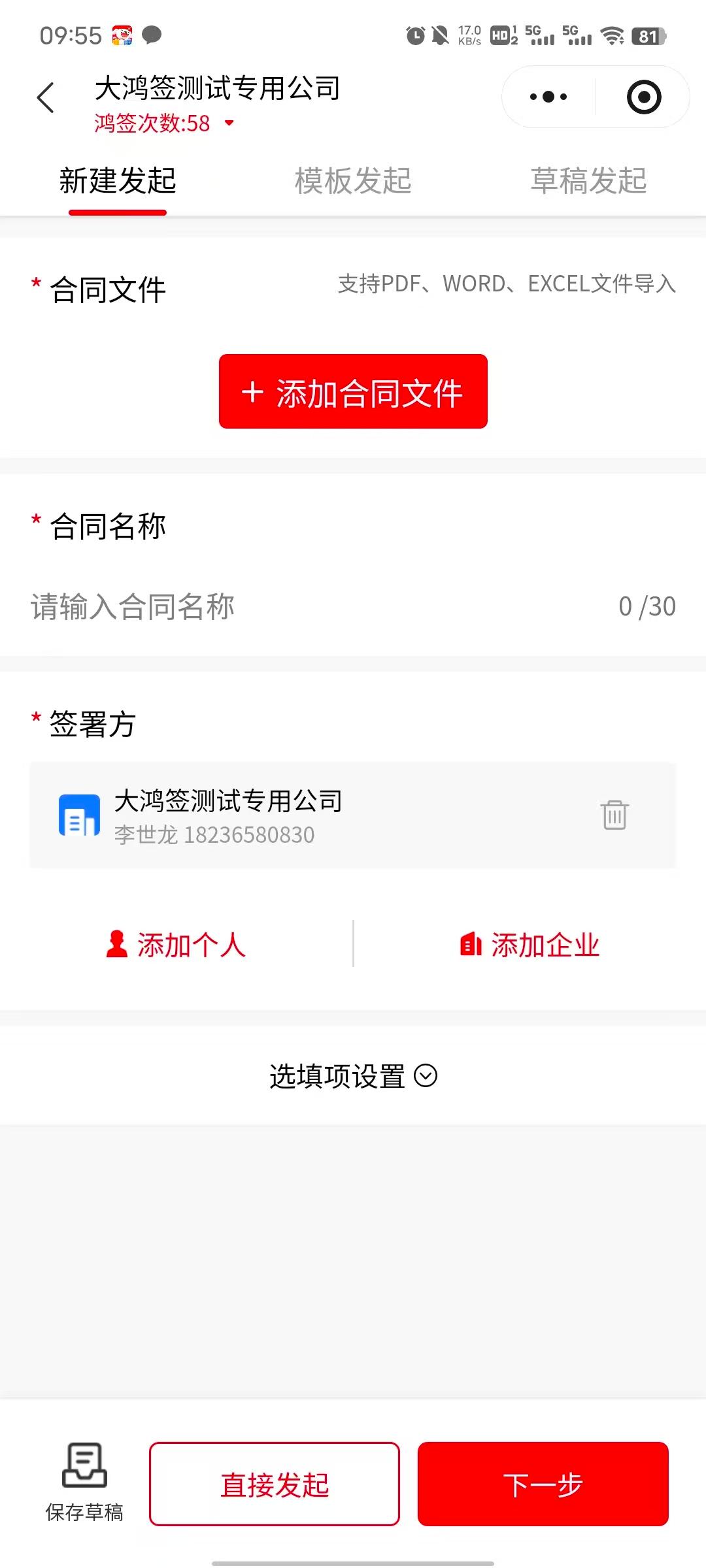Viewport: 706px width, 1568px height.
Task: Add an individual signer via 添加个人
Action: point(176,945)
